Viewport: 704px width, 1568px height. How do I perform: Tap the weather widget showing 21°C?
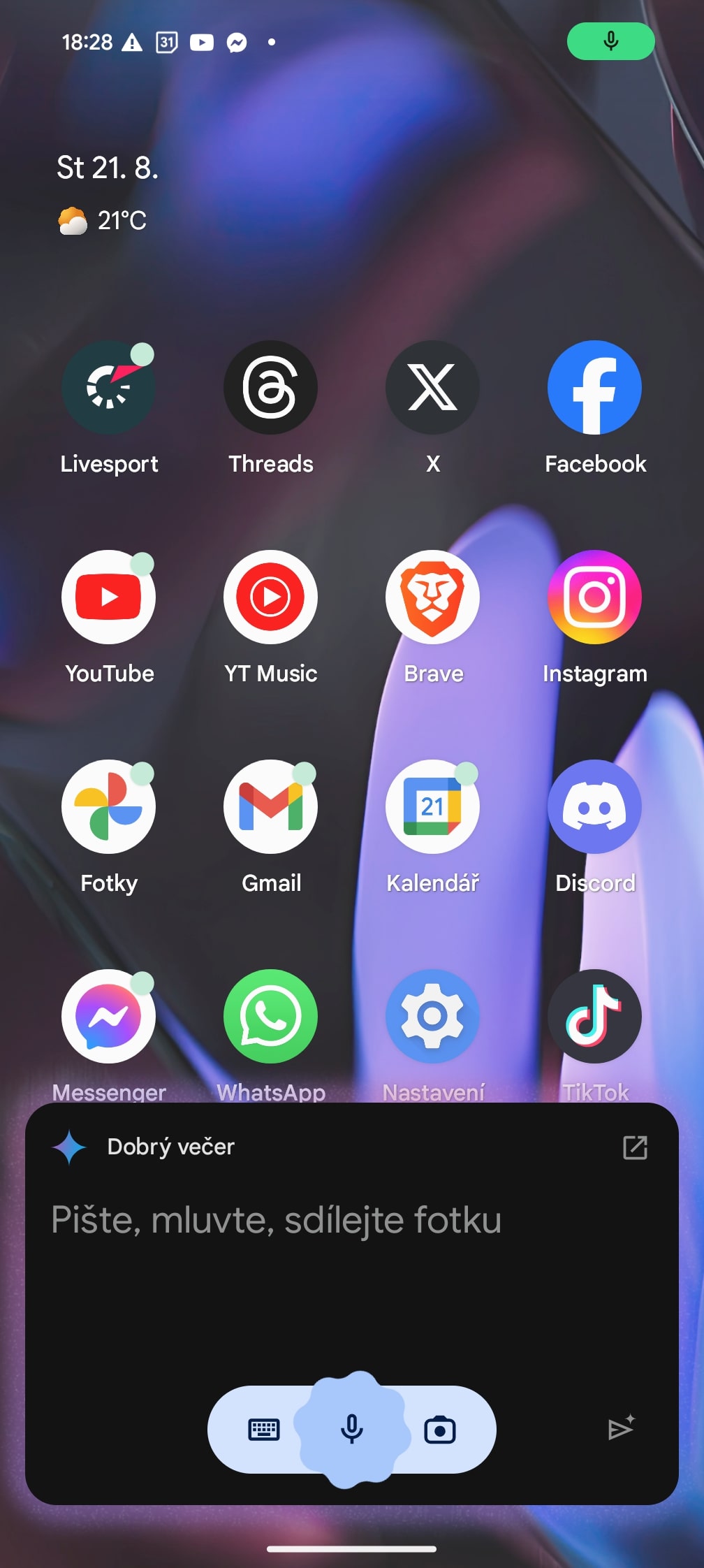coord(103,221)
